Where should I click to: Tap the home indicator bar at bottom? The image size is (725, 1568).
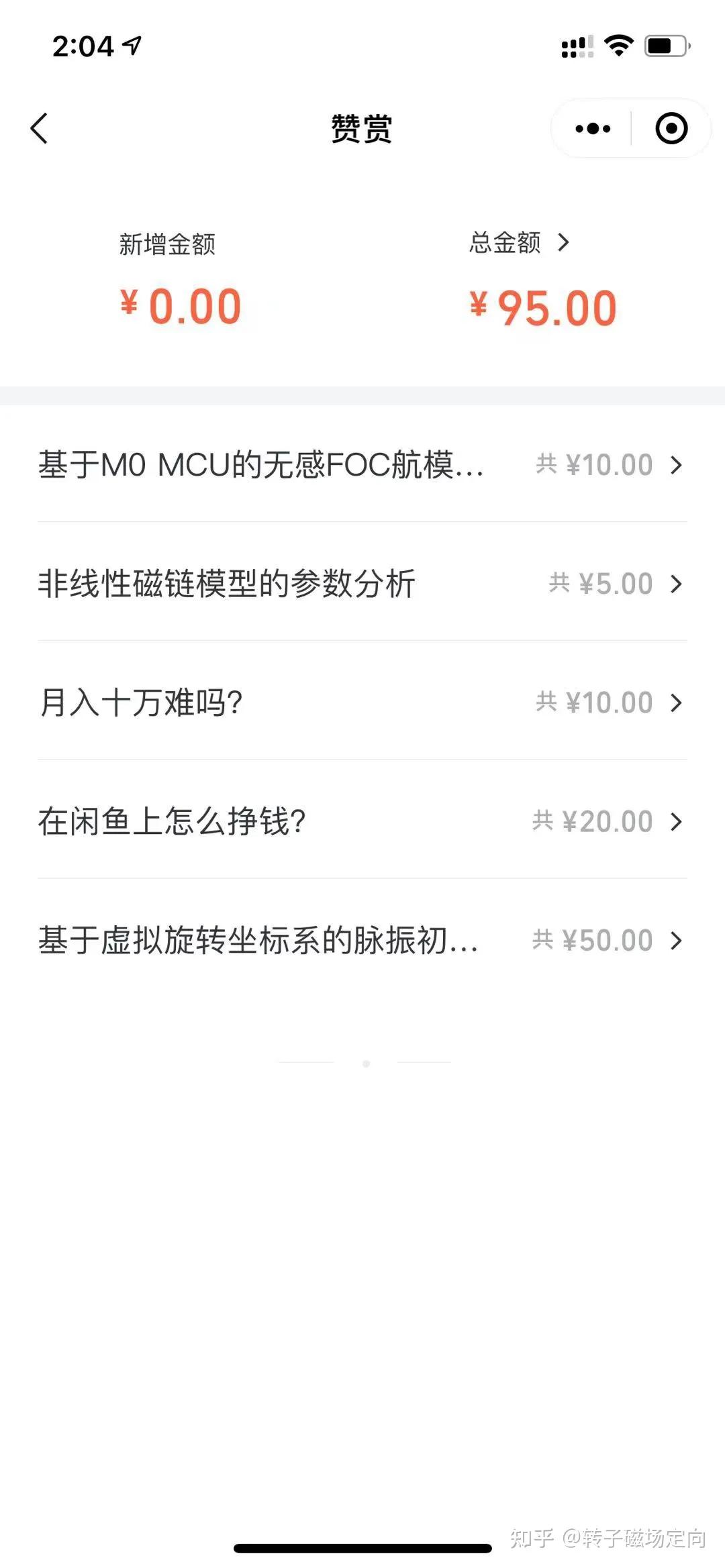point(362,1548)
